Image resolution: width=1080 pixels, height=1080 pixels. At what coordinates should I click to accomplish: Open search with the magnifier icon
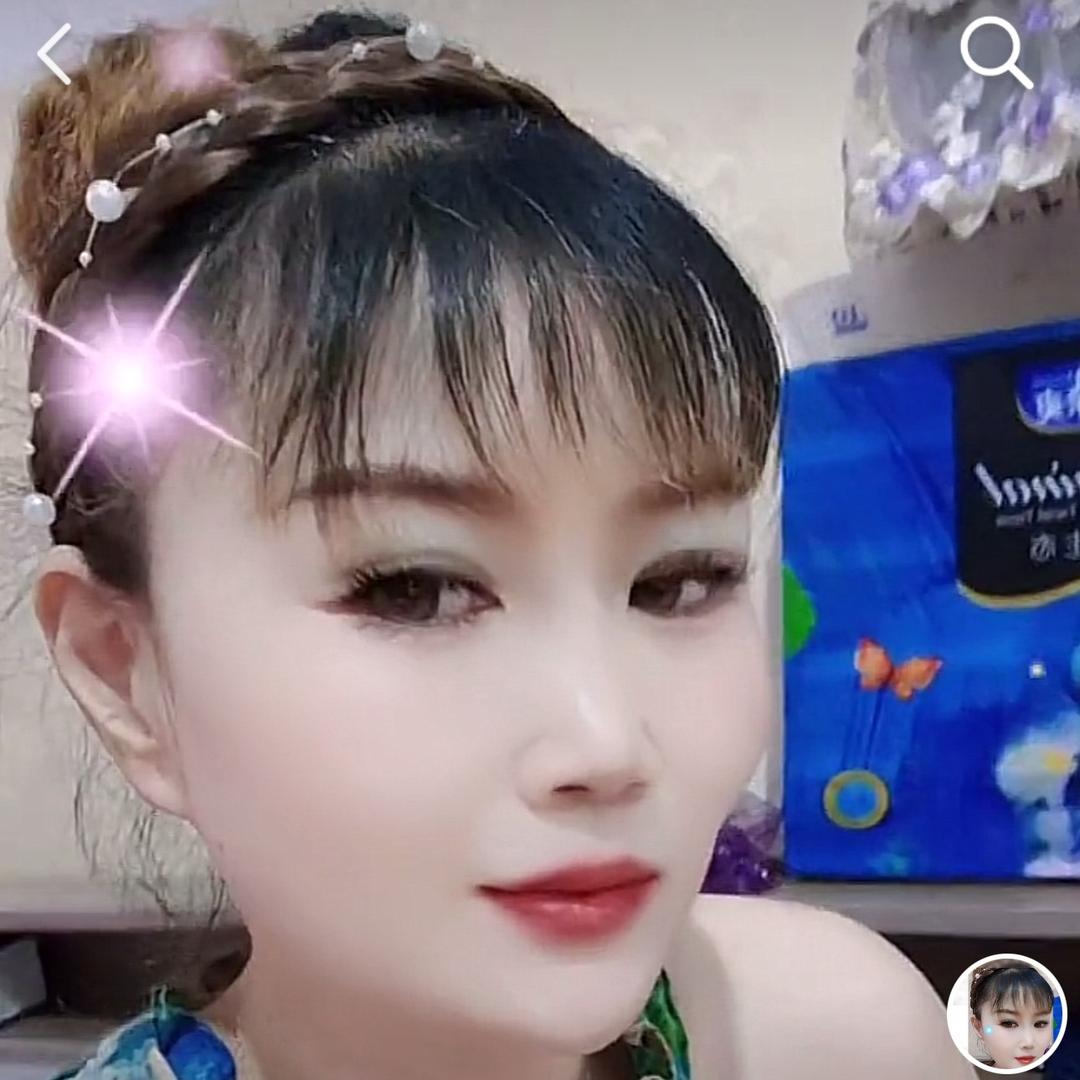coord(995,53)
